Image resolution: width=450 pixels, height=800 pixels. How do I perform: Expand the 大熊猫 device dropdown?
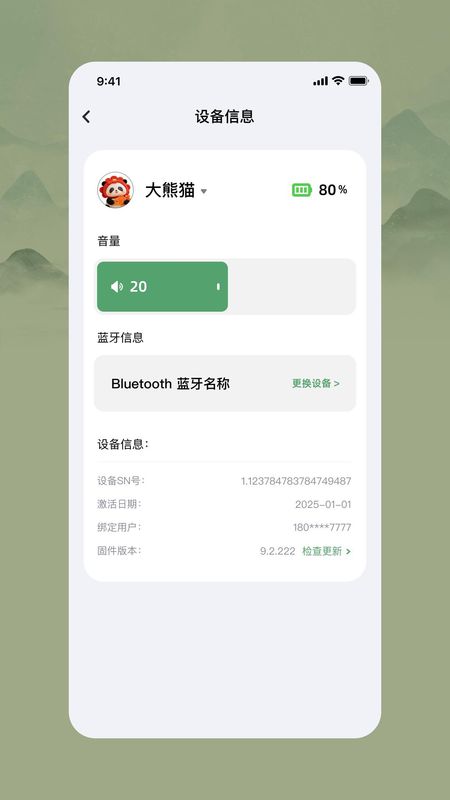coord(204,191)
